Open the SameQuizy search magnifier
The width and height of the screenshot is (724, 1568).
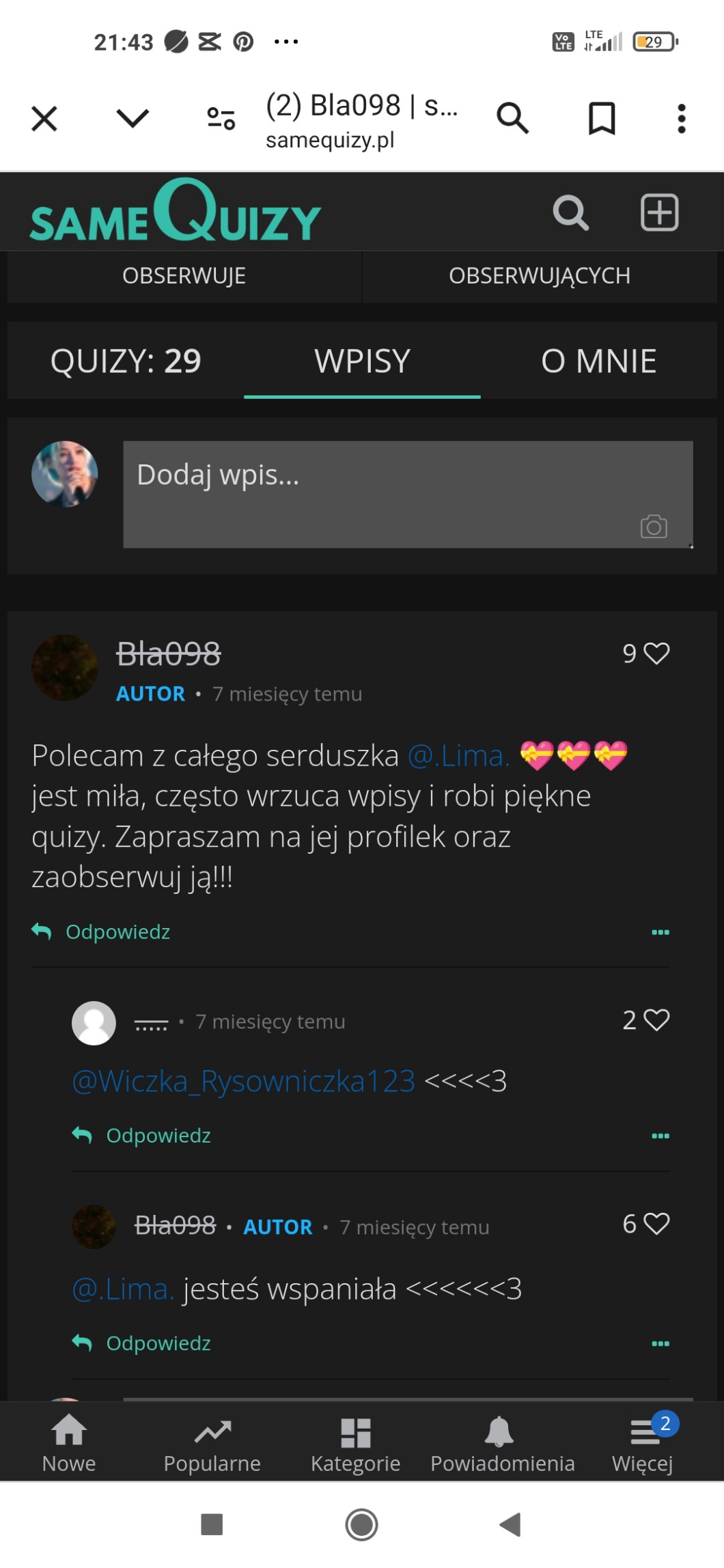click(x=570, y=212)
